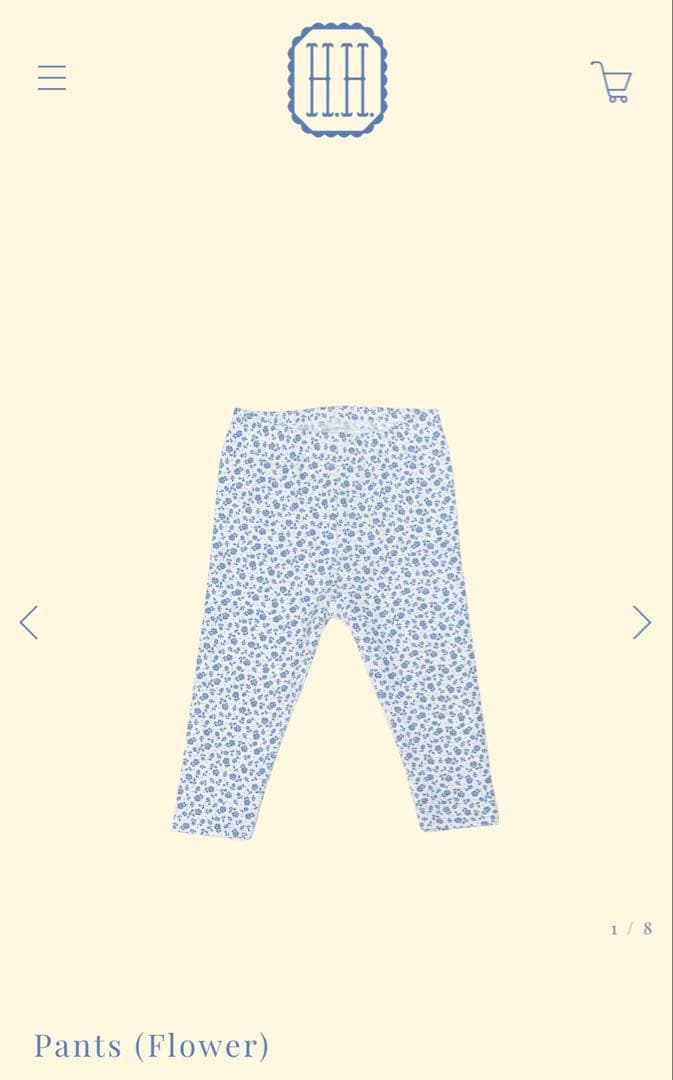Tap the flower pants product photo

click(x=336, y=620)
